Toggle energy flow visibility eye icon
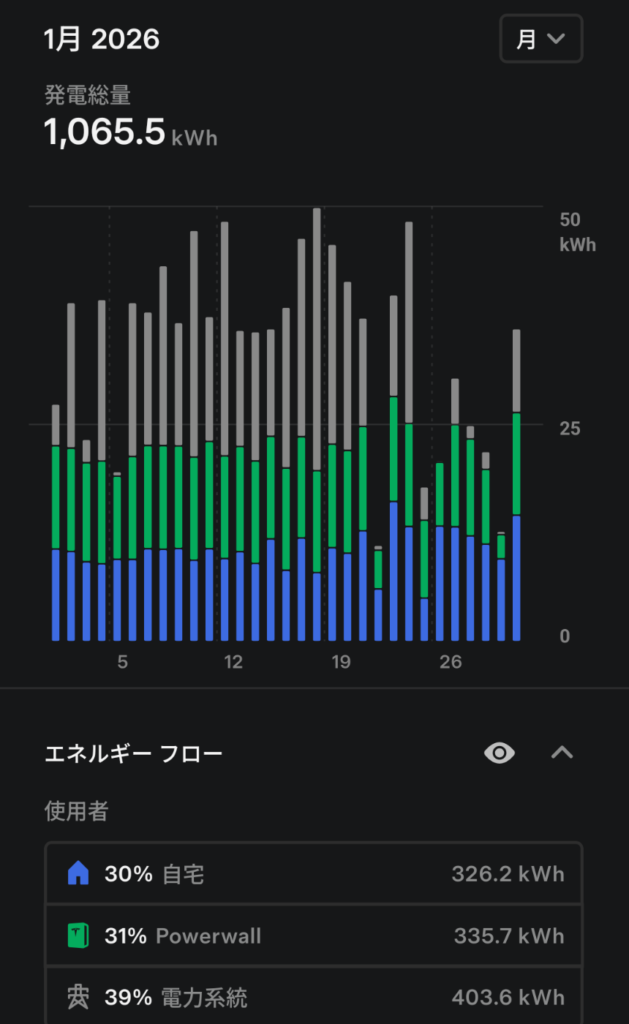This screenshot has width=629, height=1024. click(499, 753)
